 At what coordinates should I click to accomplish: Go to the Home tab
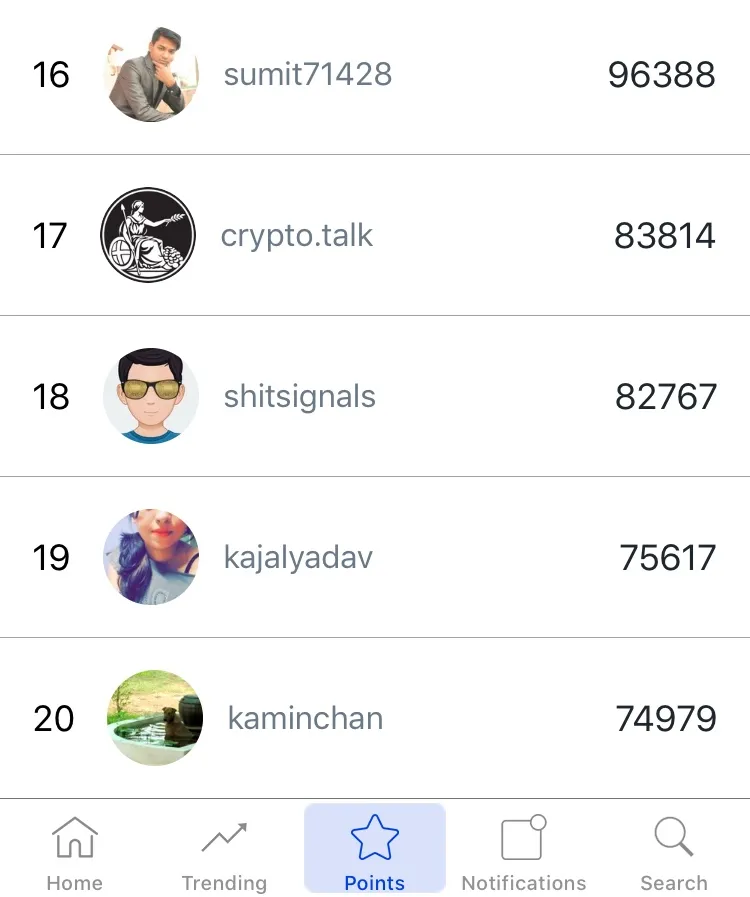tap(75, 852)
